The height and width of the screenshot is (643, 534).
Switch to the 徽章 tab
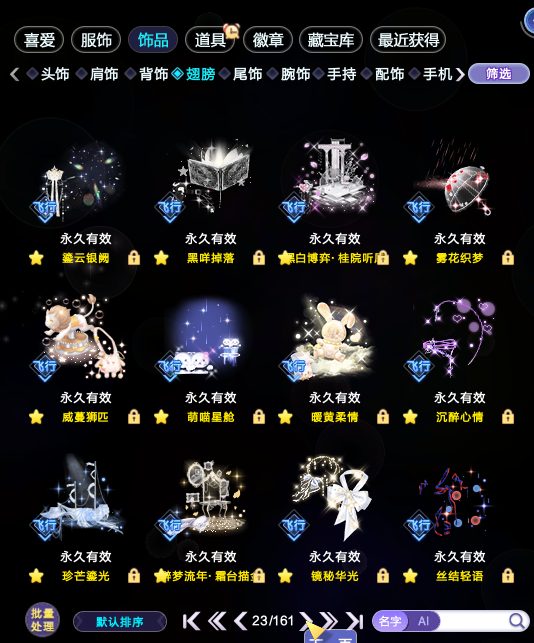click(268, 40)
